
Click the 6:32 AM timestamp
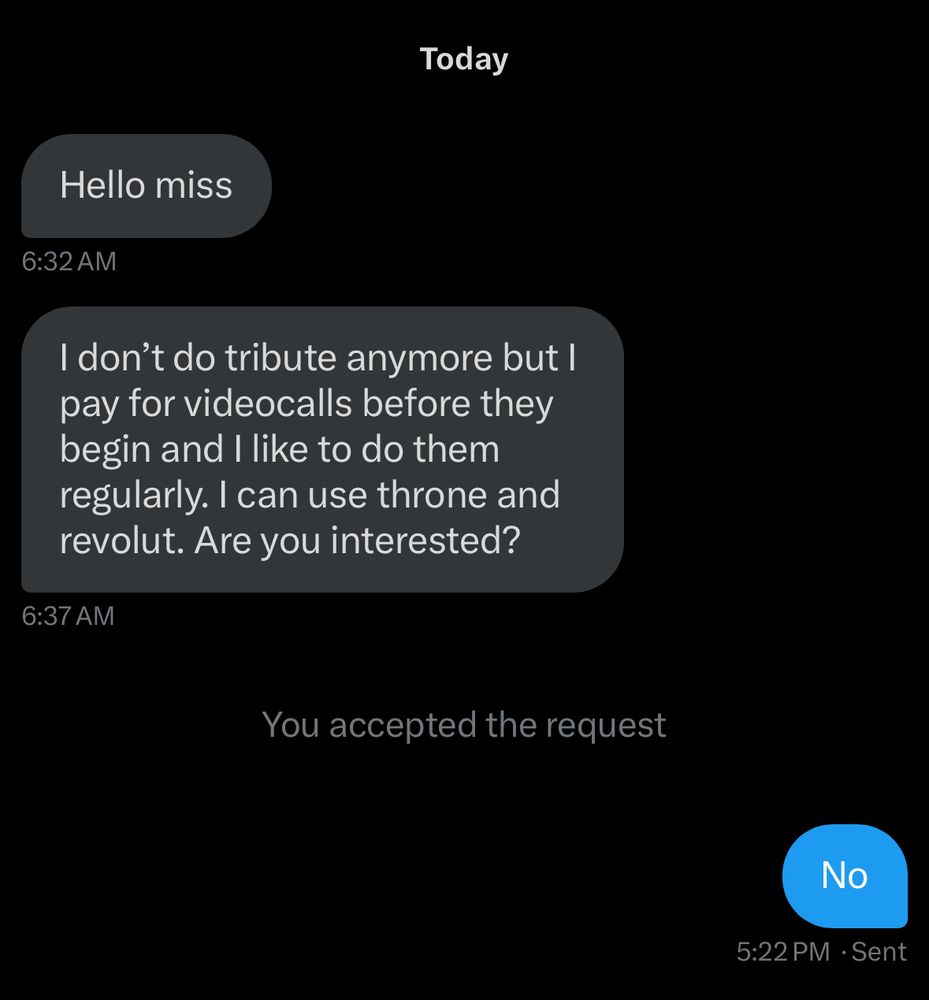click(68, 261)
